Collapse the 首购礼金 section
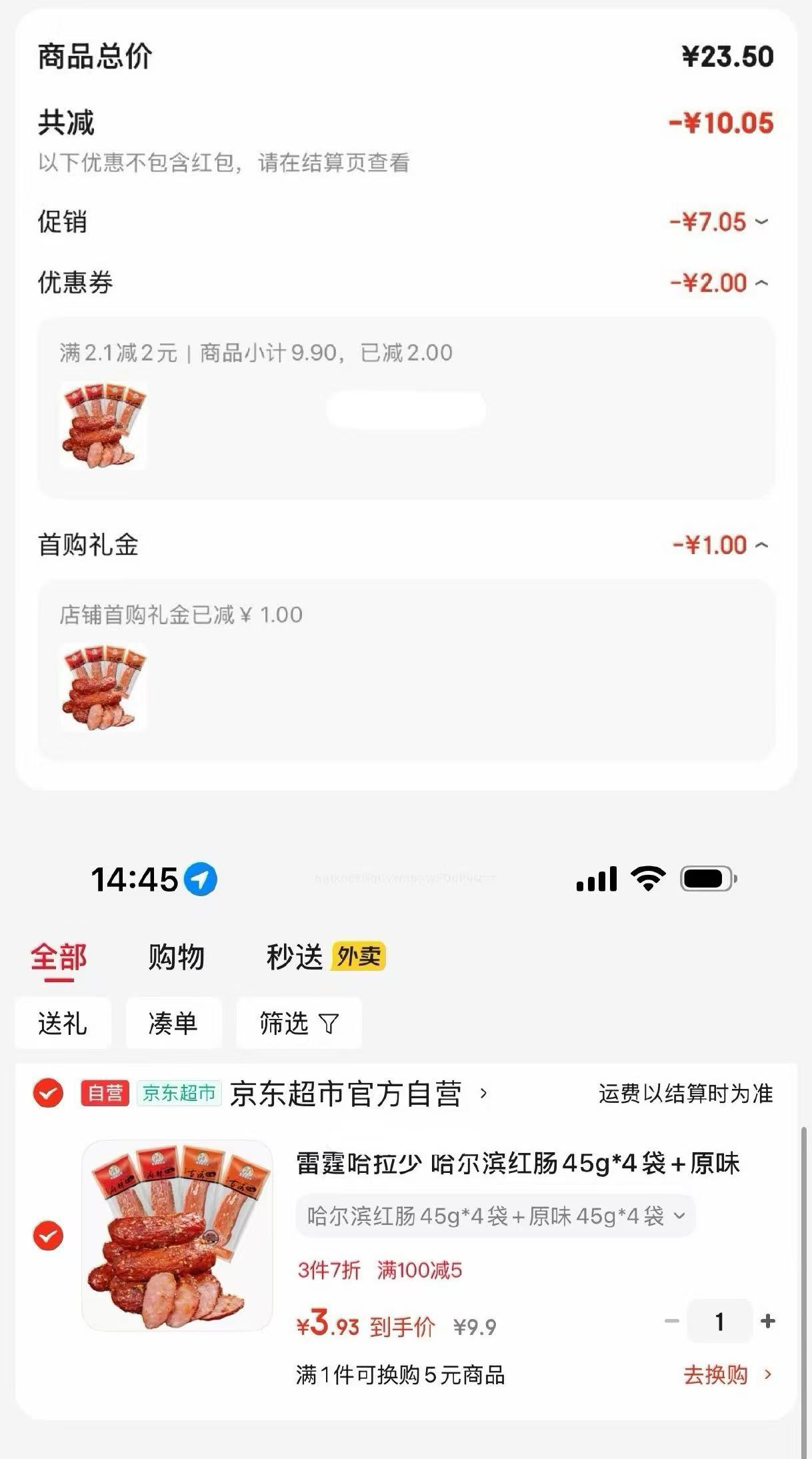 pos(760,544)
